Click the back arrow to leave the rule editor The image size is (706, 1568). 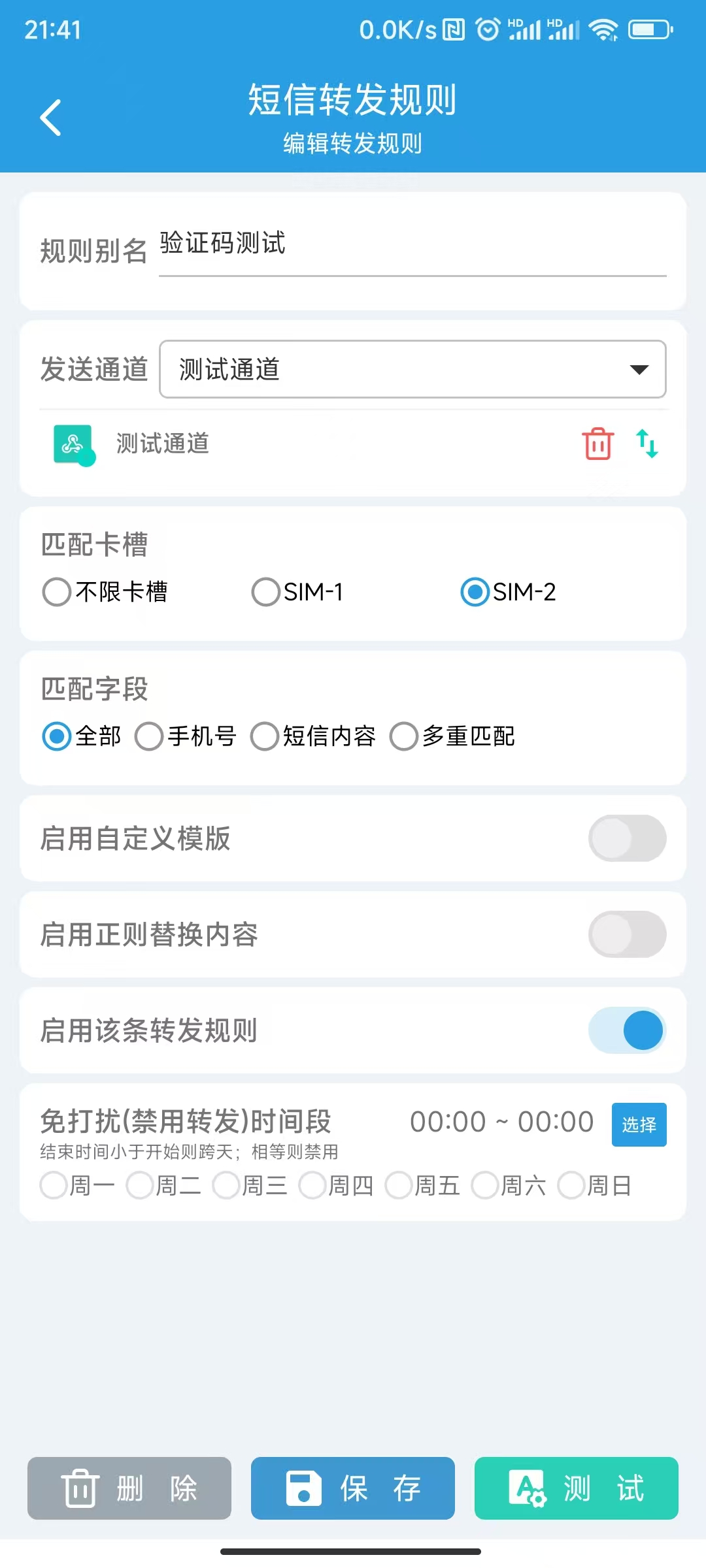point(50,116)
